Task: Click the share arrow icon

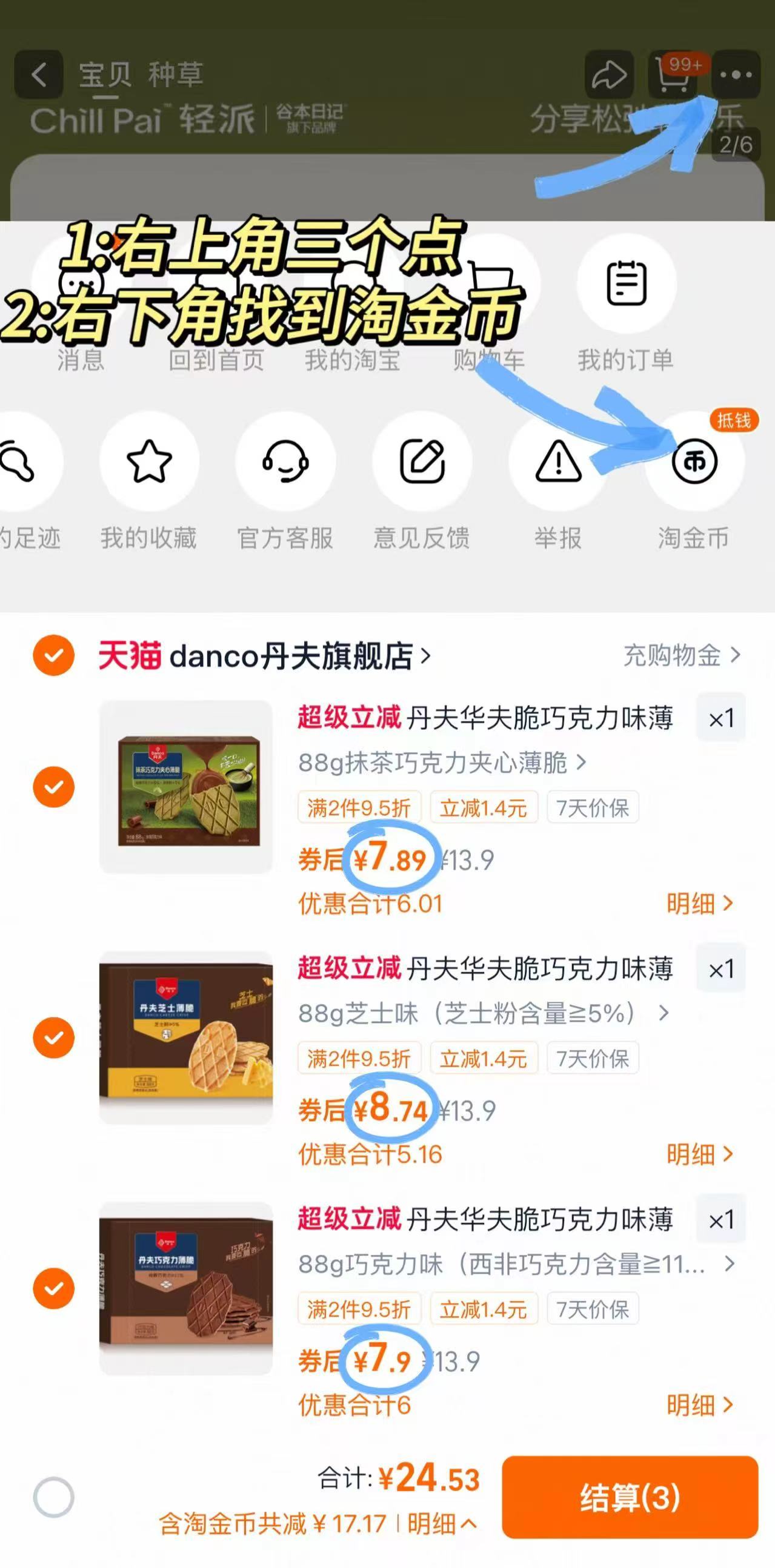Action: [609, 75]
